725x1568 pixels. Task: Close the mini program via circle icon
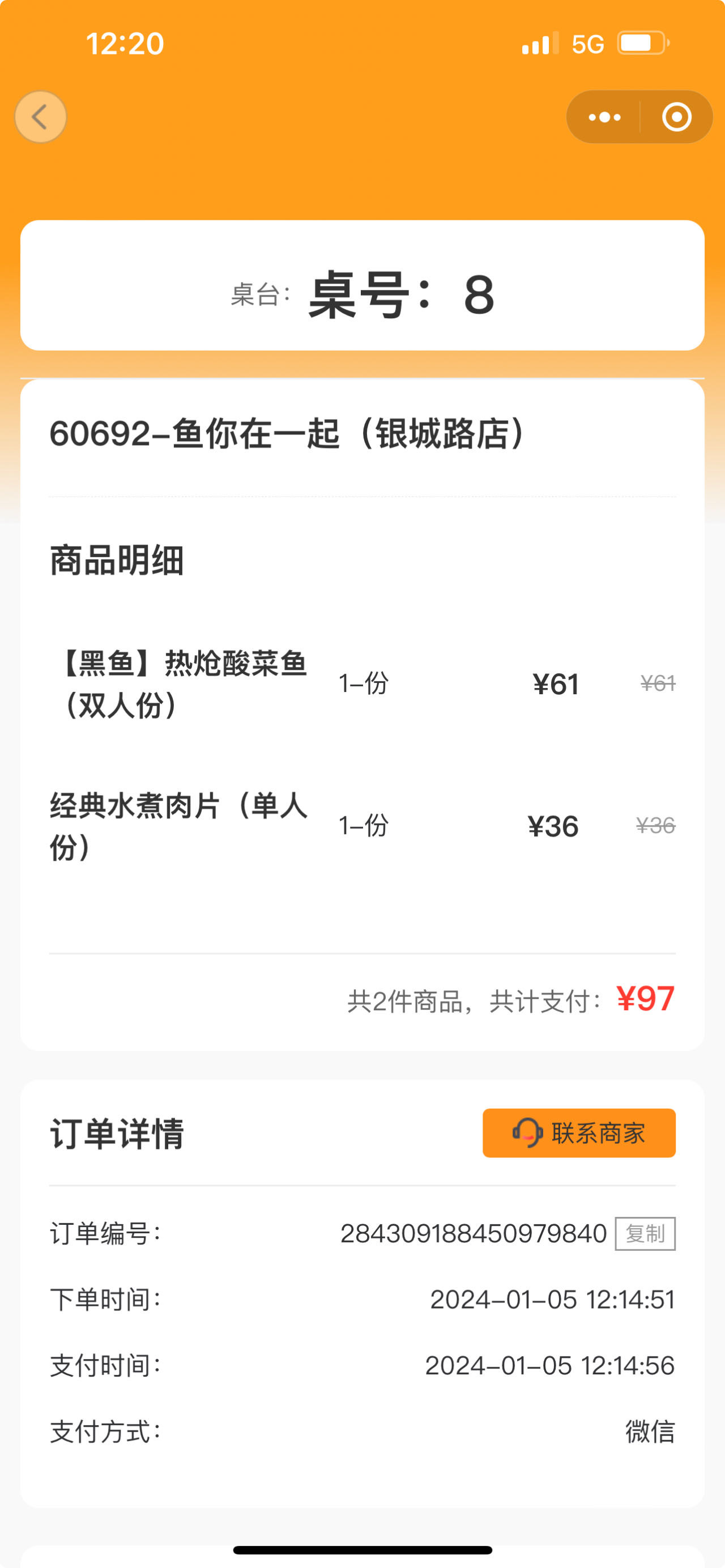[676, 117]
